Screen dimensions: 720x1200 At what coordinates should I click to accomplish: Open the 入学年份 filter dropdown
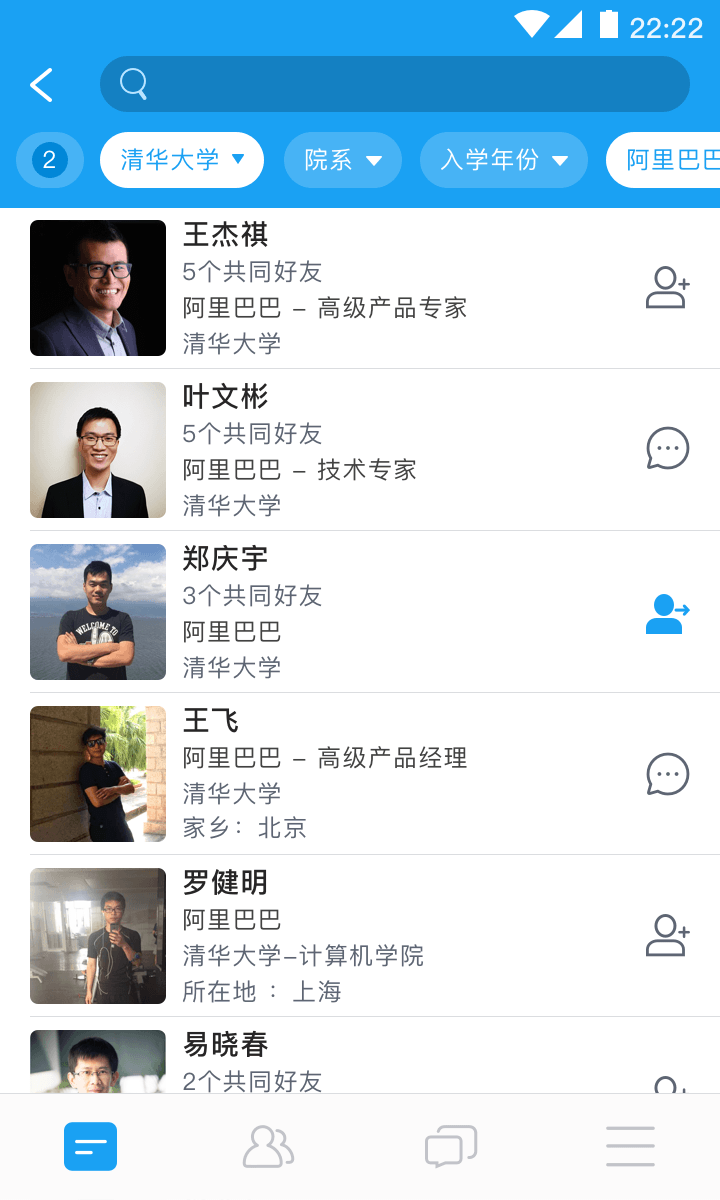[x=503, y=160]
